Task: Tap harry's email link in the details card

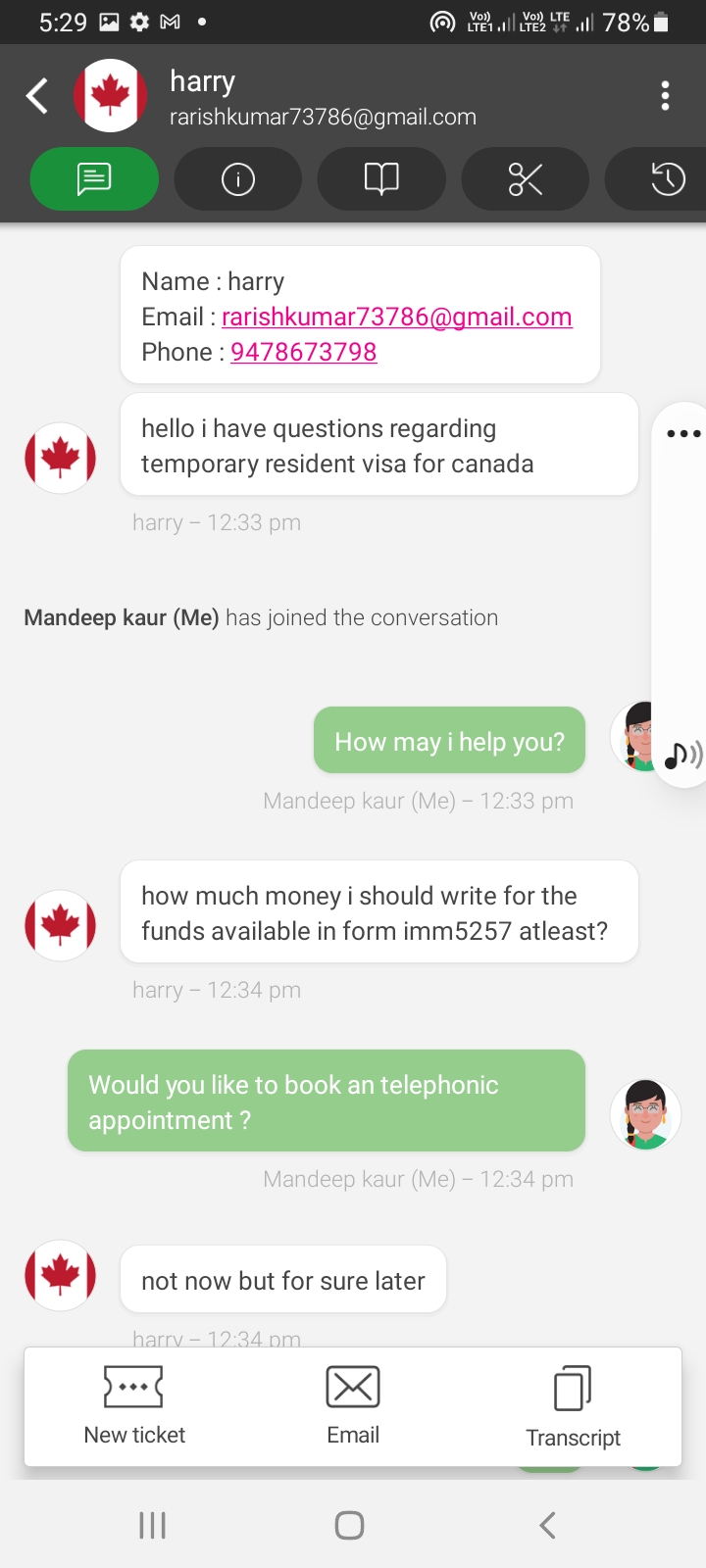Action: click(x=397, y=317)
